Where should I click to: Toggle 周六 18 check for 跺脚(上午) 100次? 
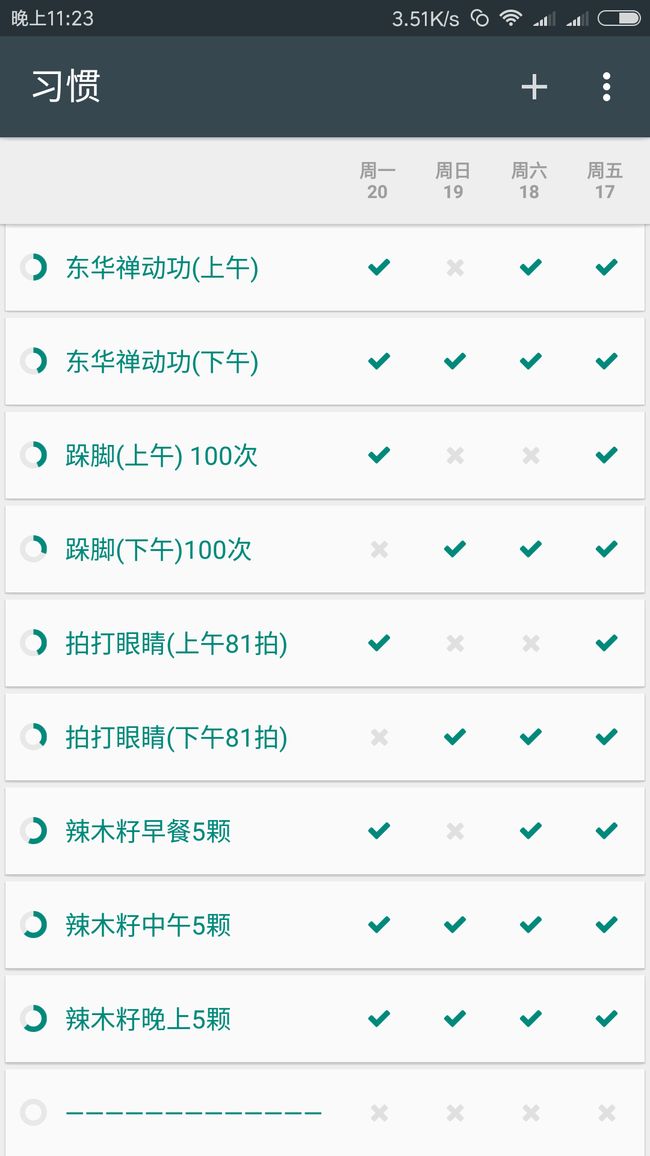531,455
